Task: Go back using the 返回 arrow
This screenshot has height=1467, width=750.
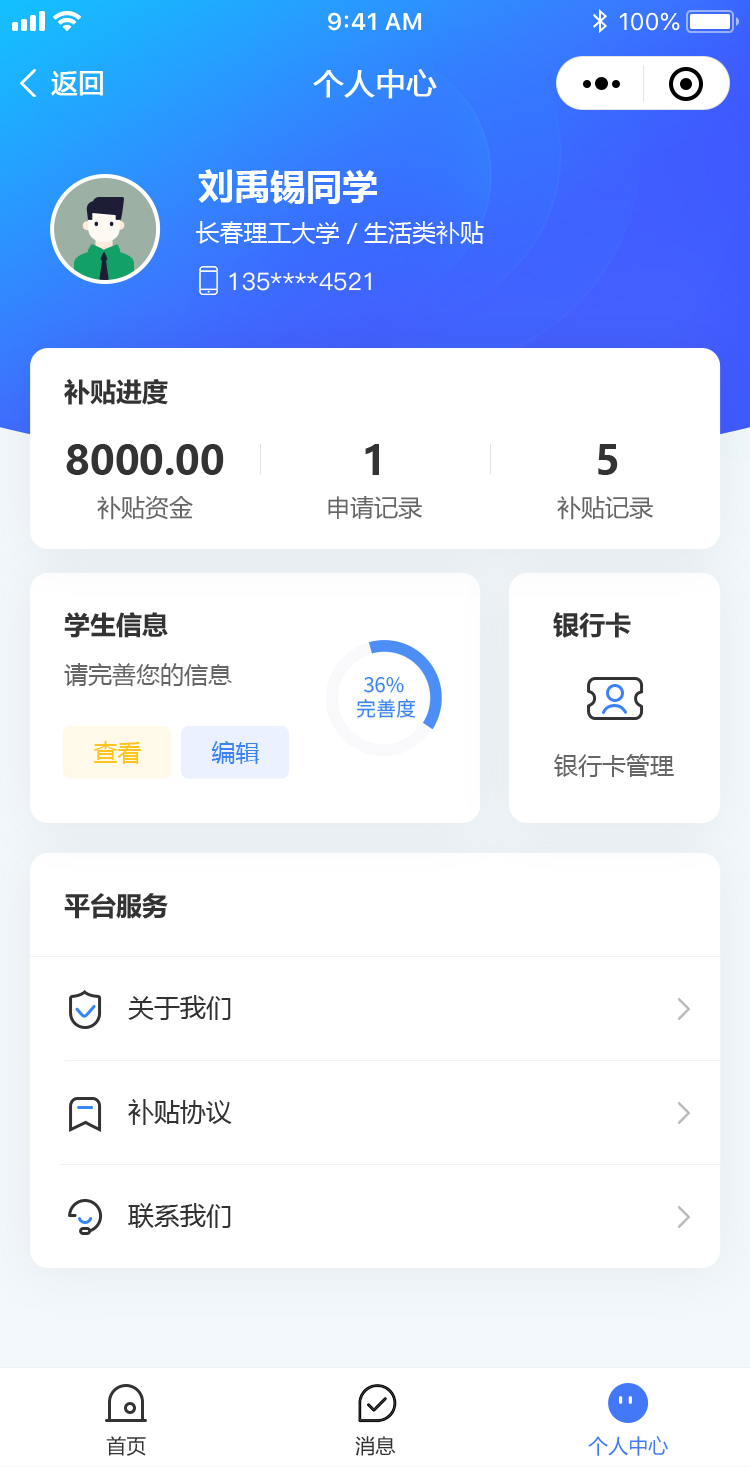Action: click(60, 83)
